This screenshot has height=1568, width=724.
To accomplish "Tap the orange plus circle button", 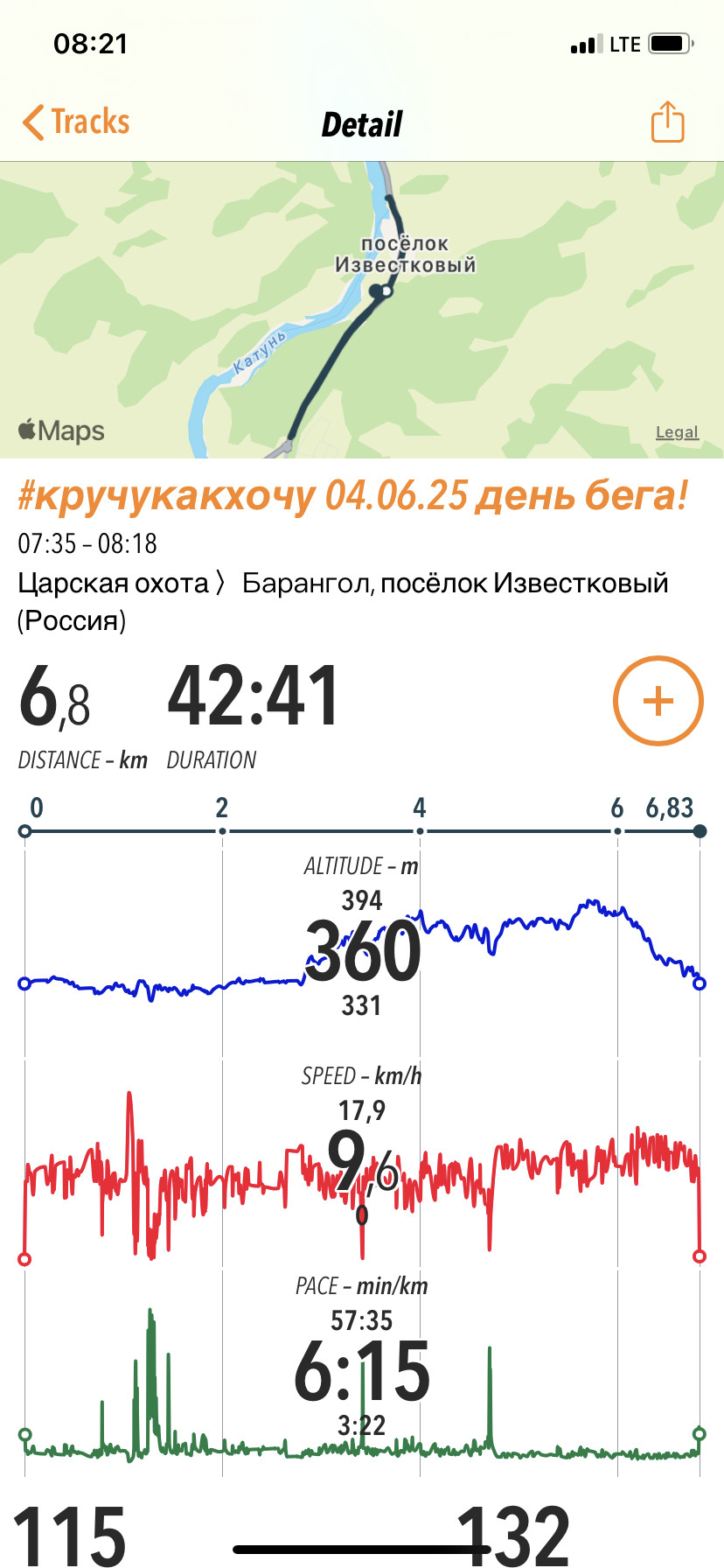I will [x=658, y=701].
